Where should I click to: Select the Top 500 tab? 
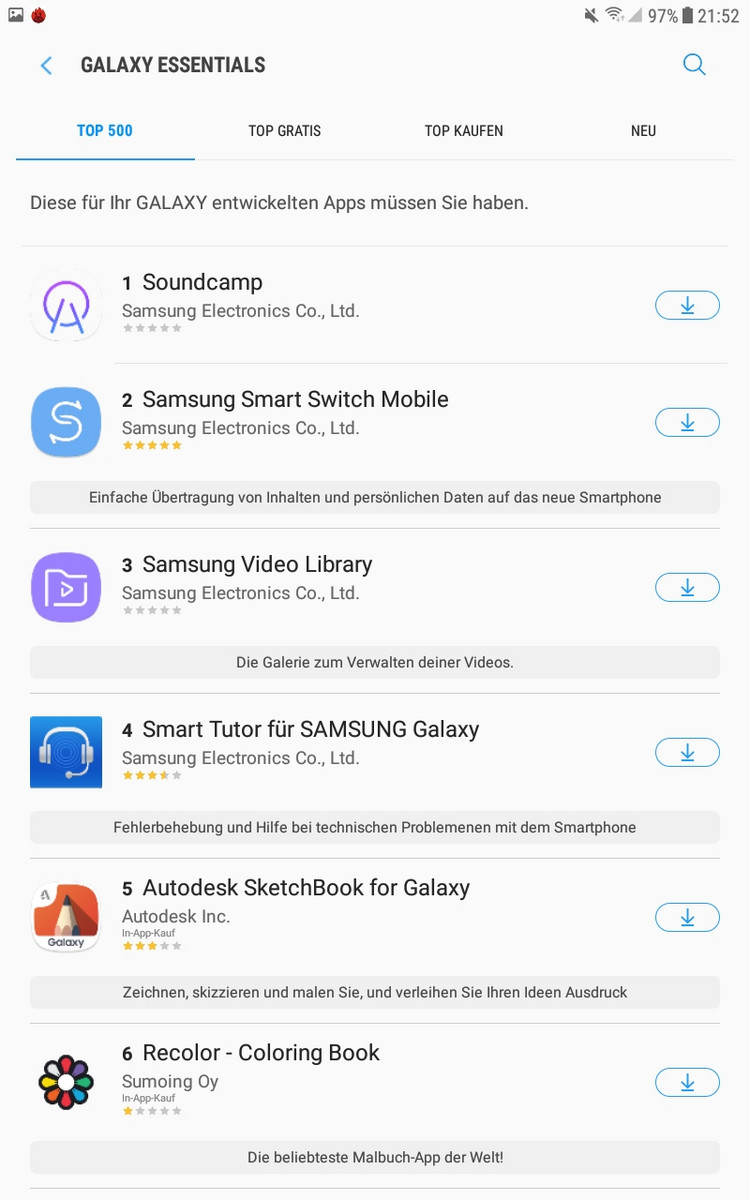[x=105, y=131]
